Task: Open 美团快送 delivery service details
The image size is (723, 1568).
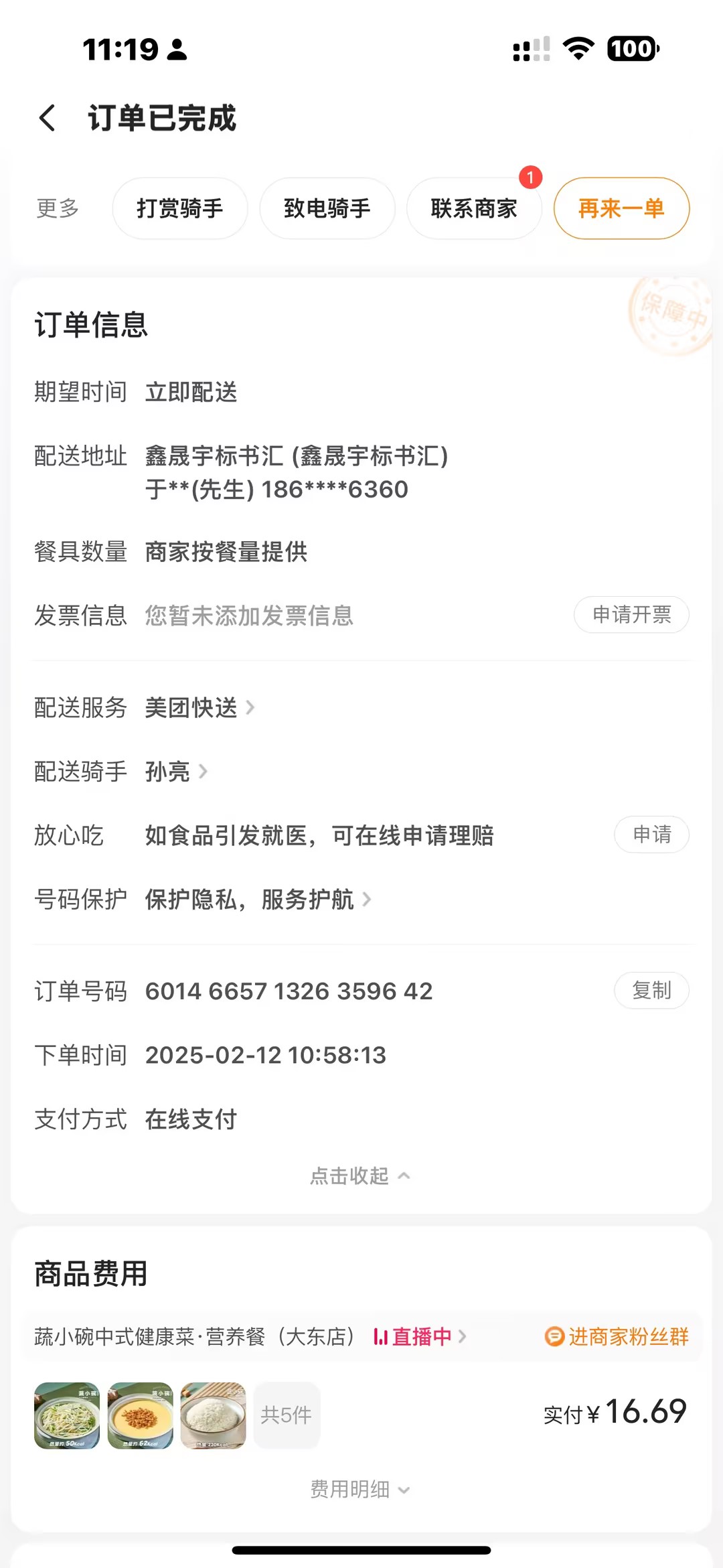Action: click(199, 707)
